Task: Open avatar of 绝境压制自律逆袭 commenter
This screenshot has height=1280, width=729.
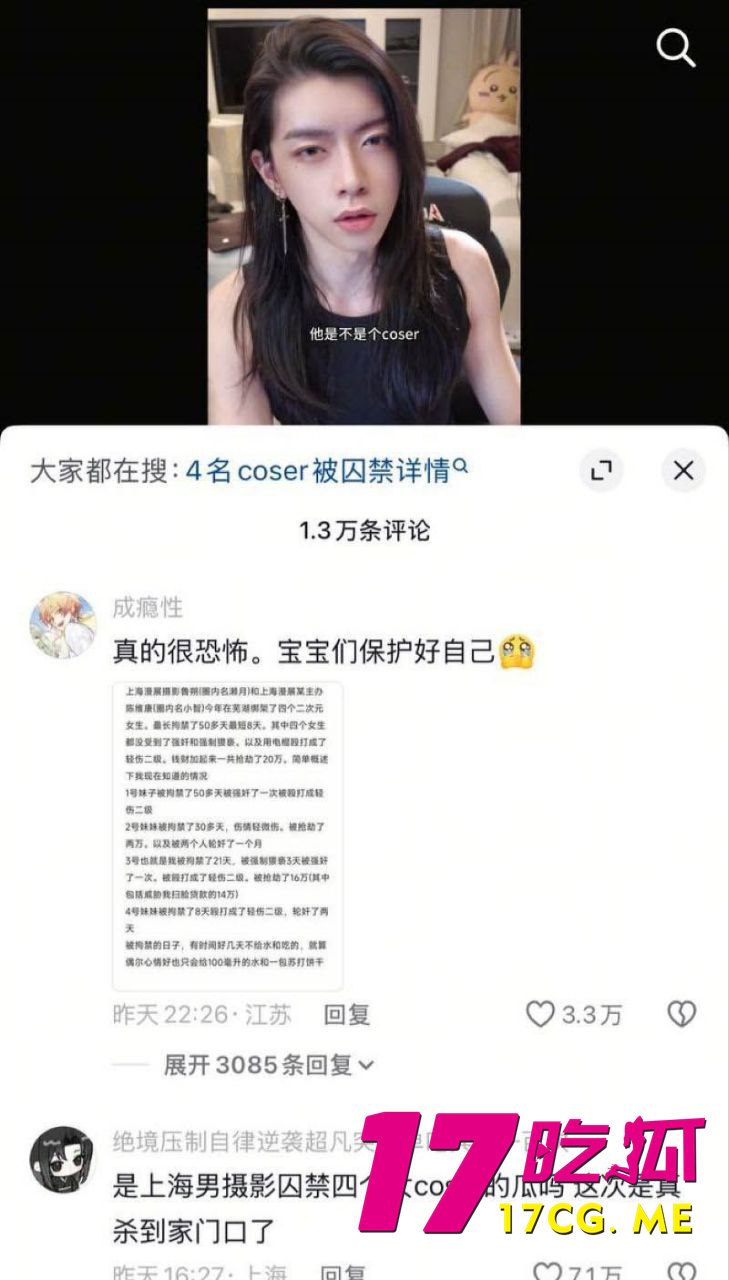Action: coord(63,1159)
